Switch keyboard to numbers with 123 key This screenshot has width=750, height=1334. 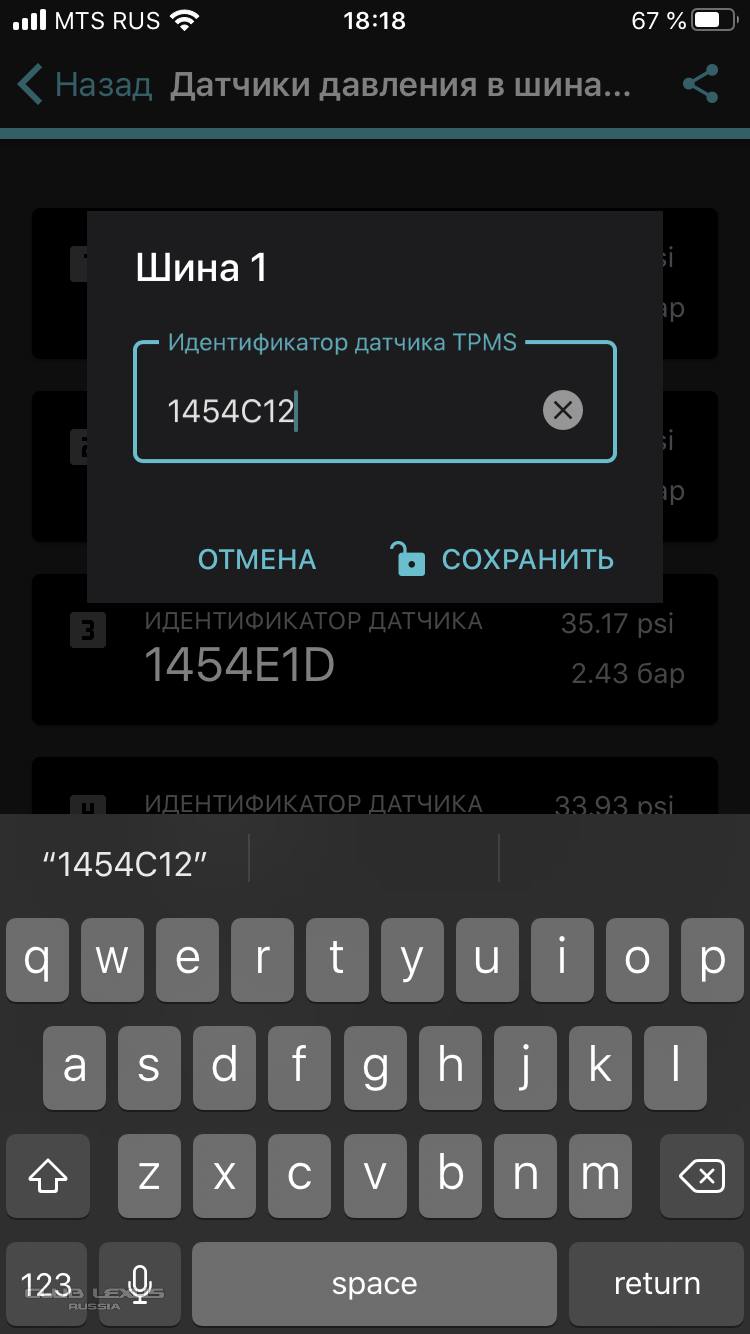[x=46, y=1283]
